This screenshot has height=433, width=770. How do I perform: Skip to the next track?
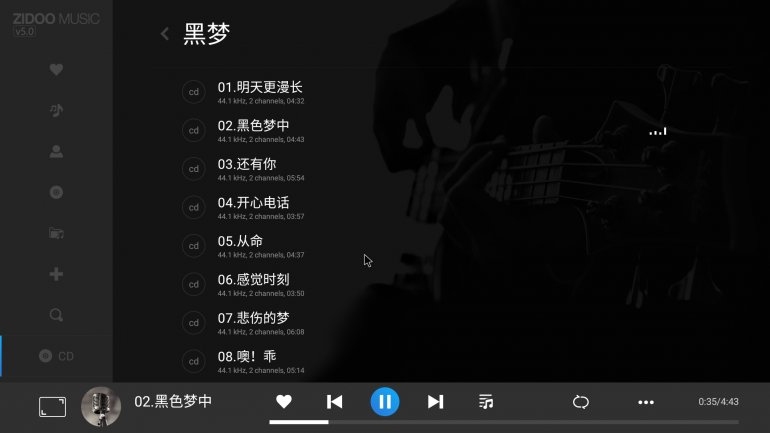(x=435, y=402)
